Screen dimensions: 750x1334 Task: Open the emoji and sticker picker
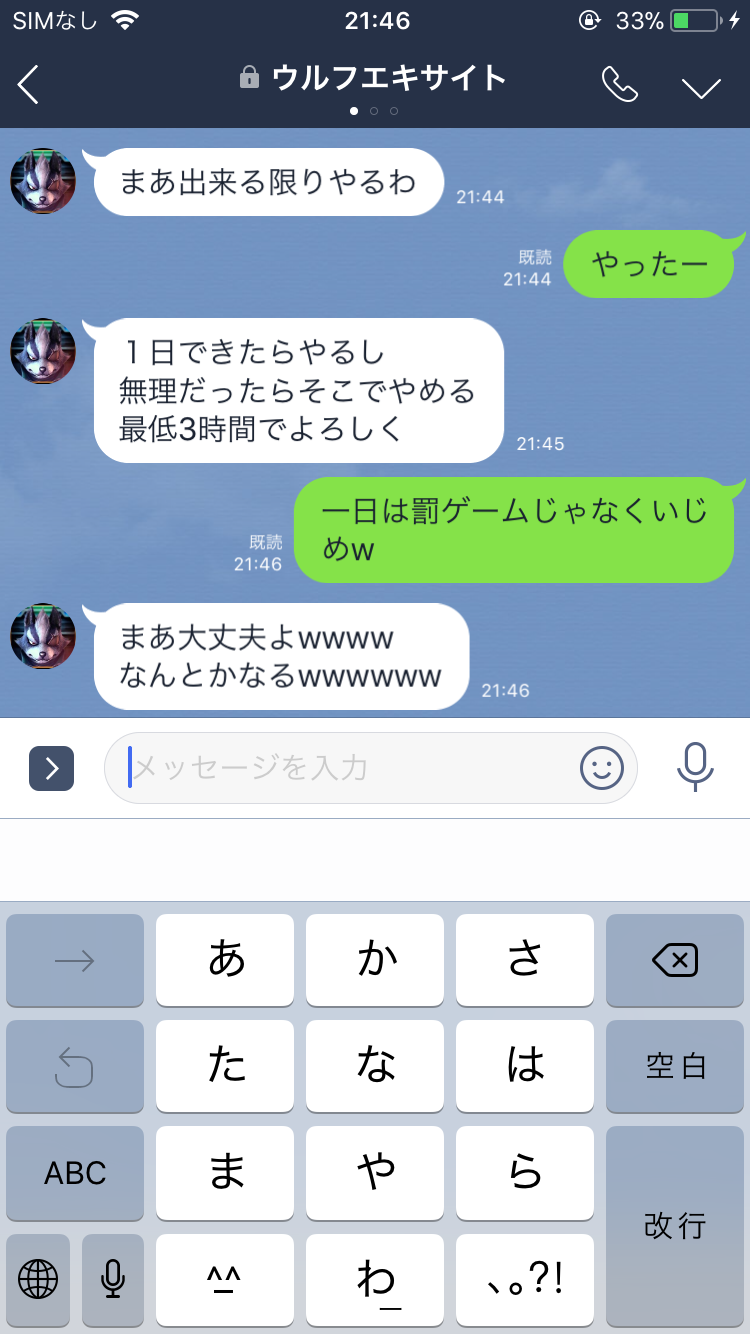601,768
